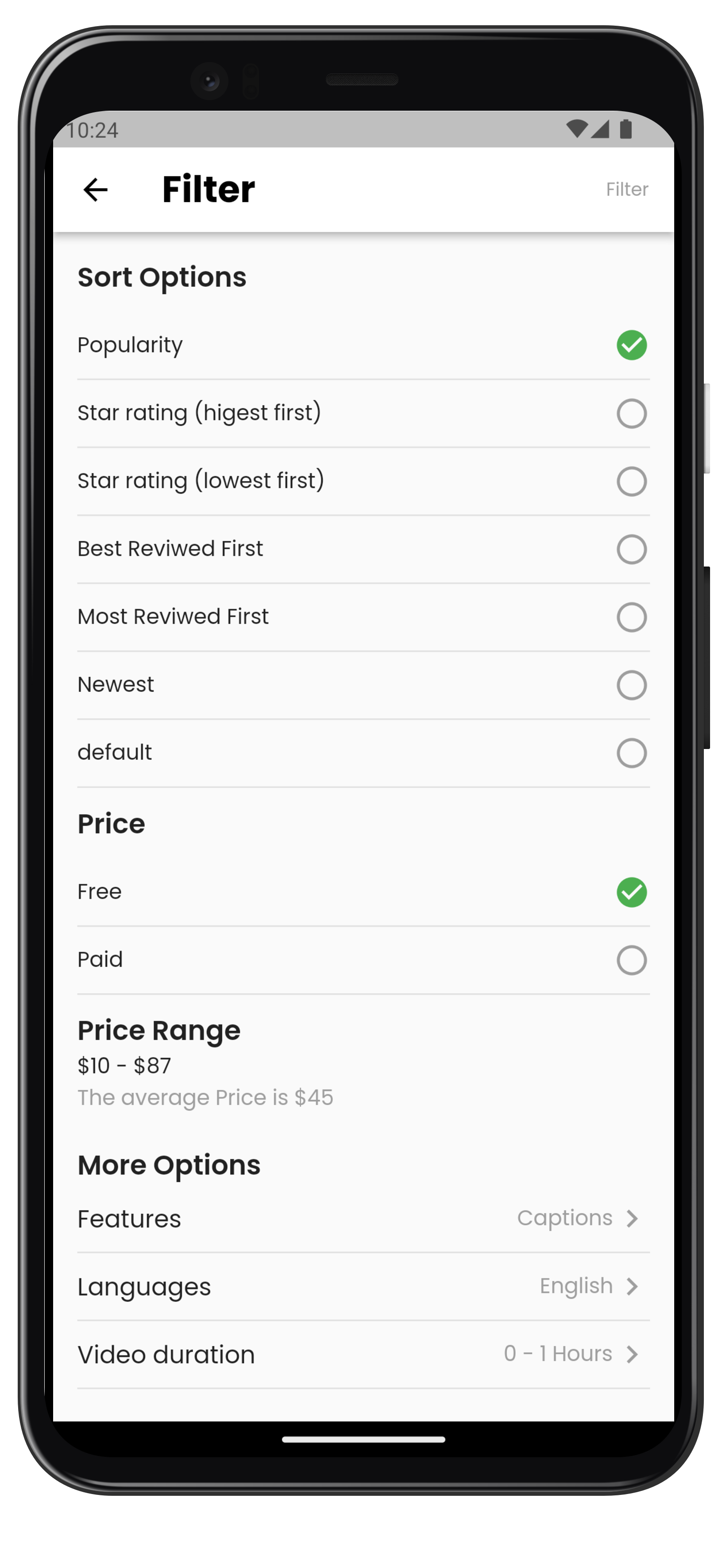The width and height of the screenshot is (726, 1568).
Task: Select Most Reviwed First sorting
Action: 363,617
